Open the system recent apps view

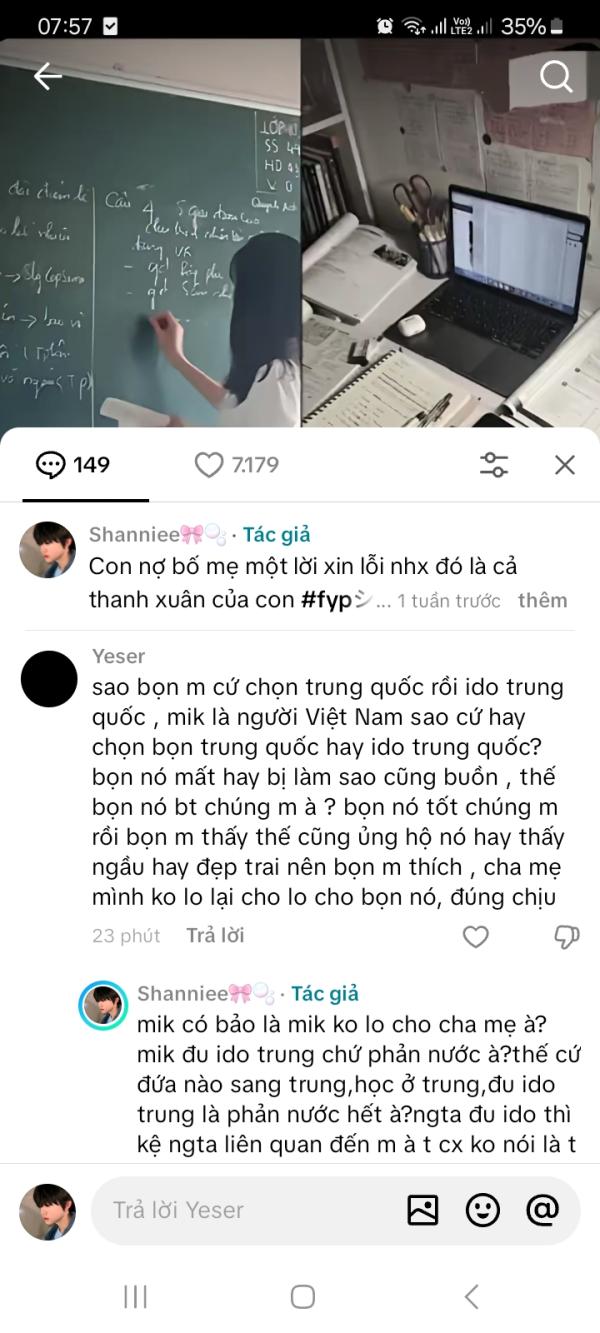[135, 1297]
